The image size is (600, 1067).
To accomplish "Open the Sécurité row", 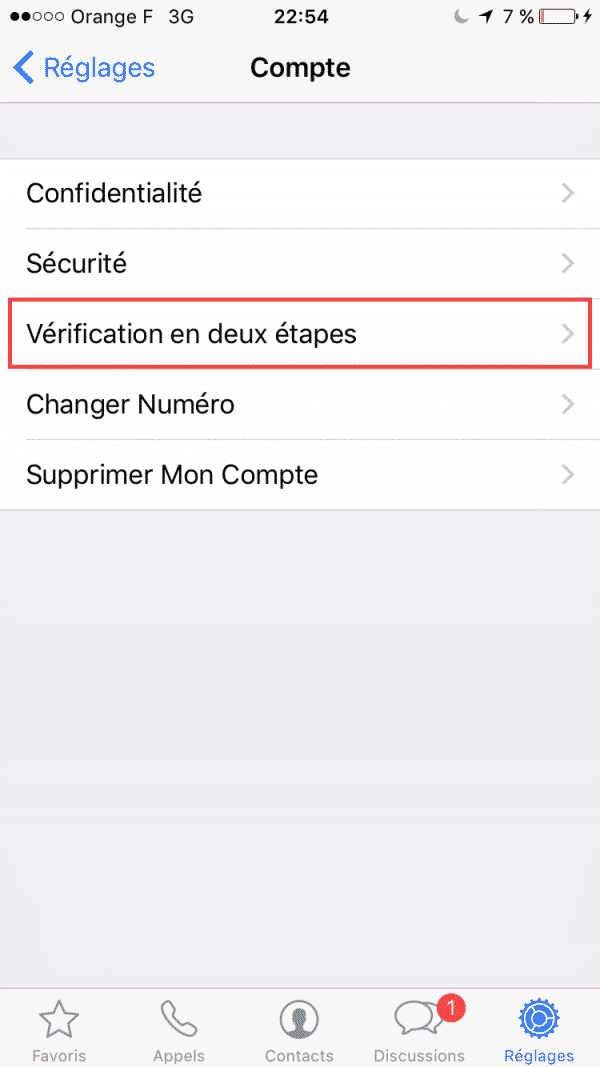I will click(300, 264).
